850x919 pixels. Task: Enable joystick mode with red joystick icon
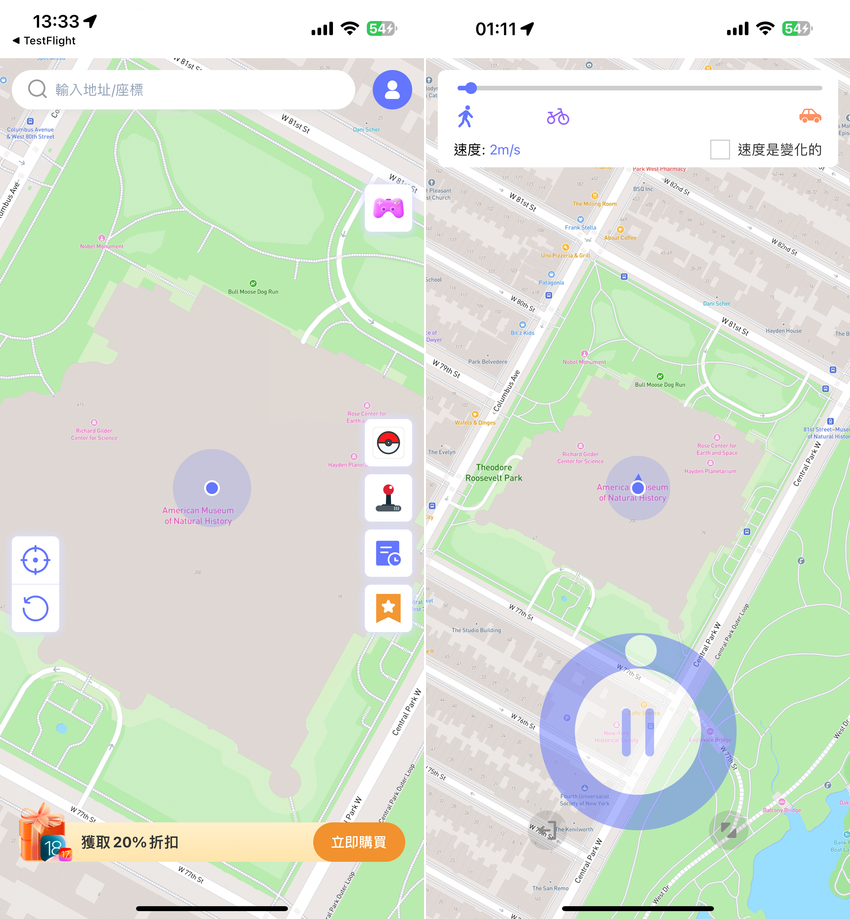pyautogui.click(x=388, y=497)
